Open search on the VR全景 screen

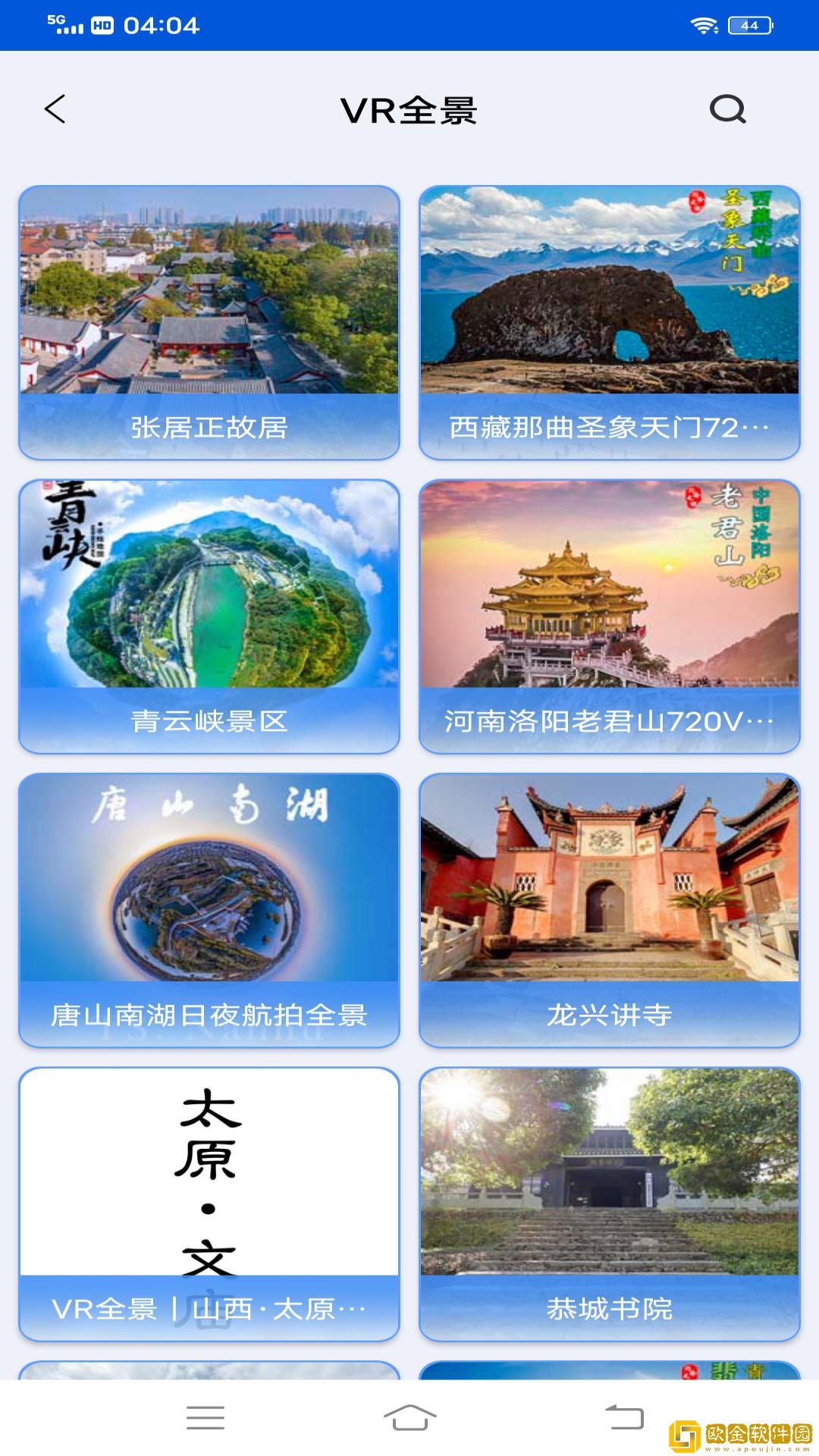tap(727, 110)
